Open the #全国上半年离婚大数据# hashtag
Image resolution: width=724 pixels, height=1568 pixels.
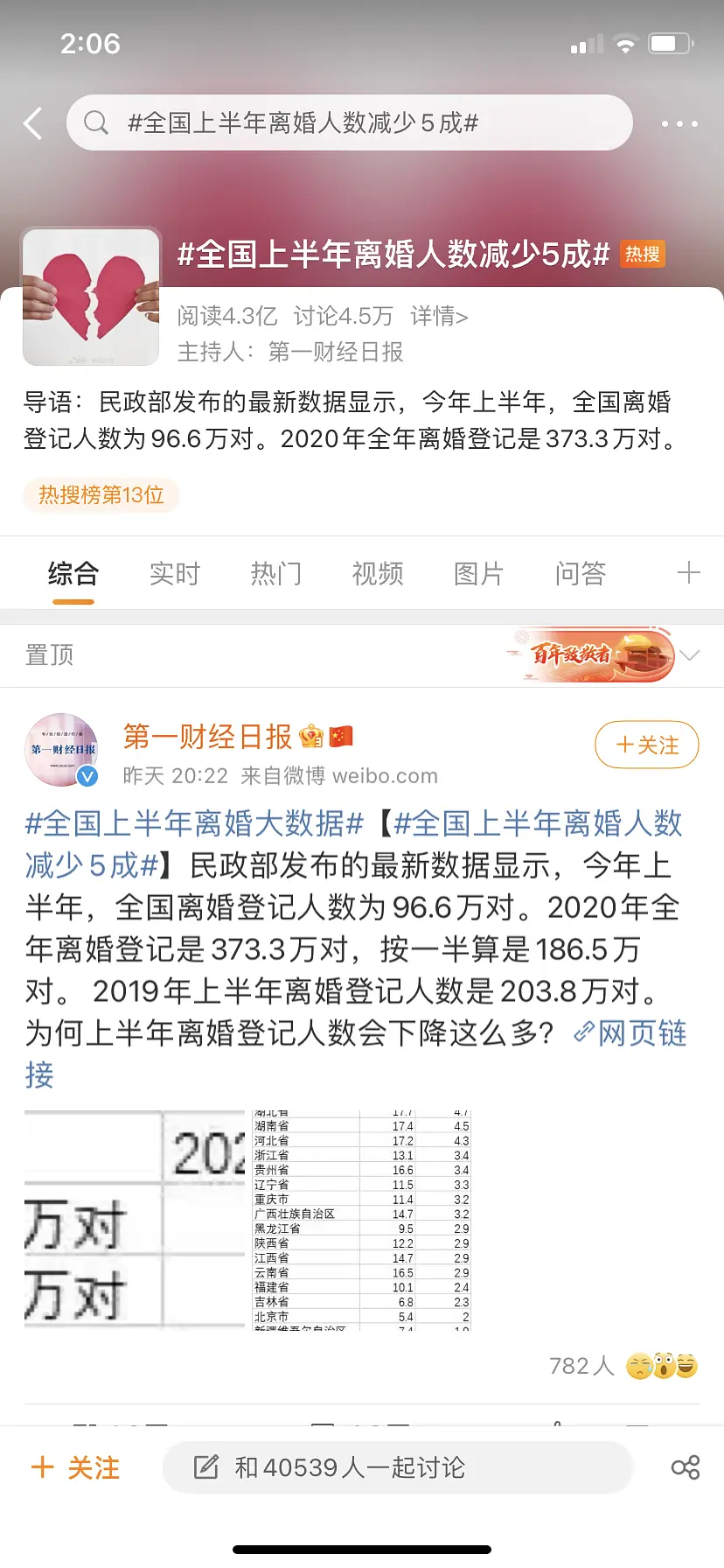pyautogui.click(x=194, y=824)
